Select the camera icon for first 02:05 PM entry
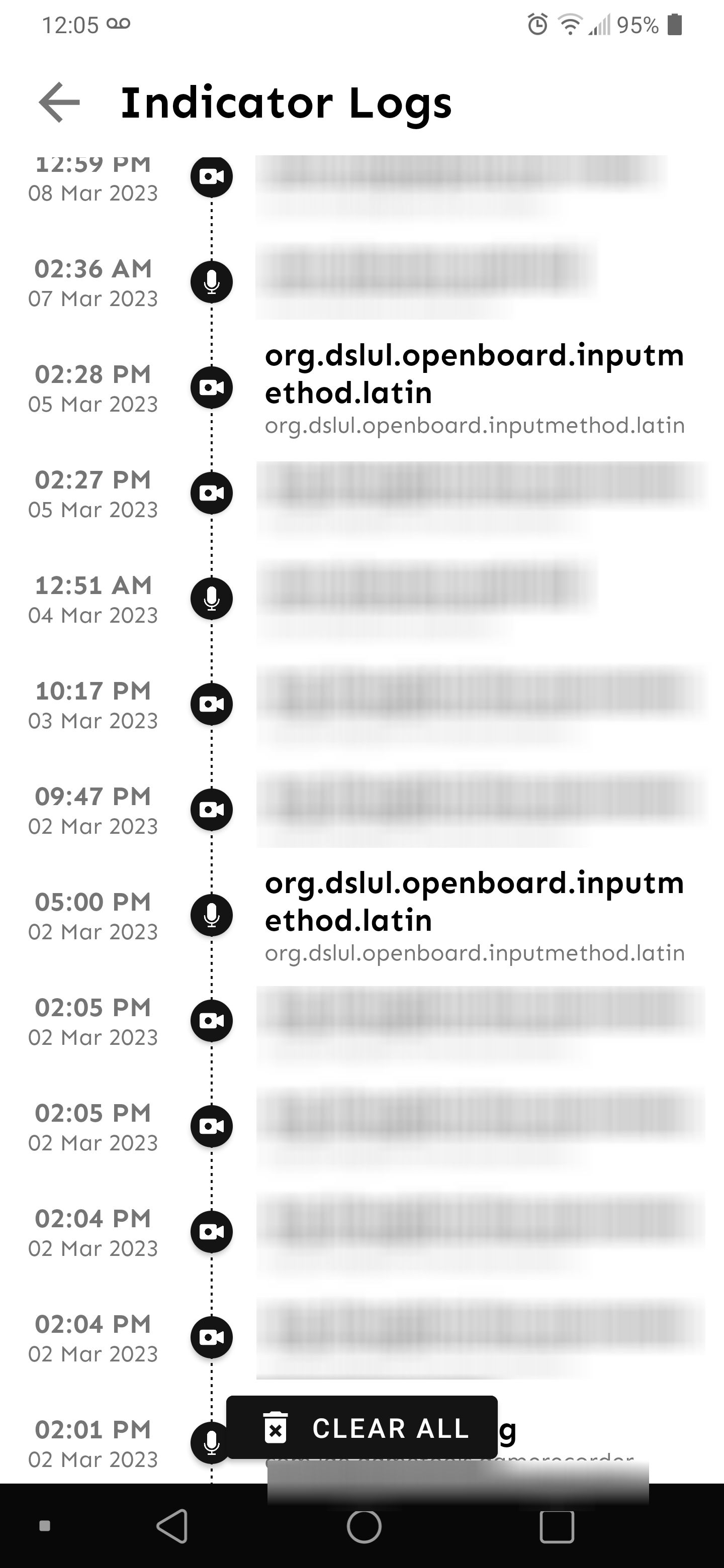Viewport: 724px width, 1568px height. coord(211,1020)
